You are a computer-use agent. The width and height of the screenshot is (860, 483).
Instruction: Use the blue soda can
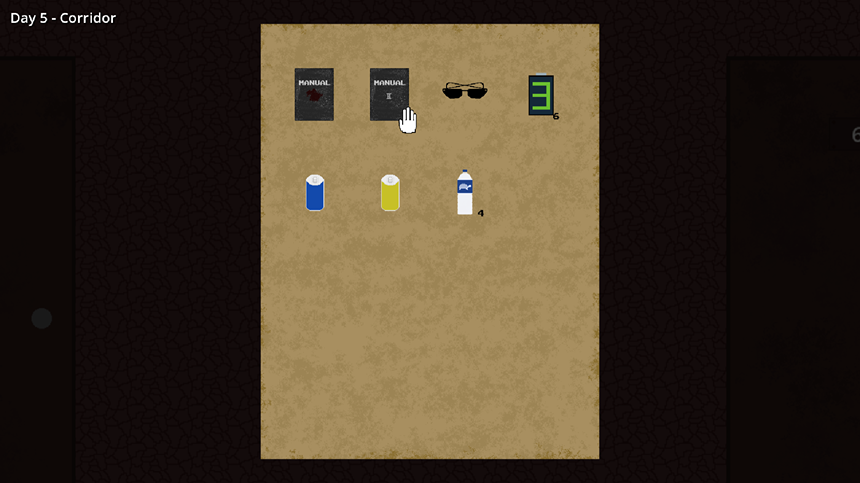(315, 192)
